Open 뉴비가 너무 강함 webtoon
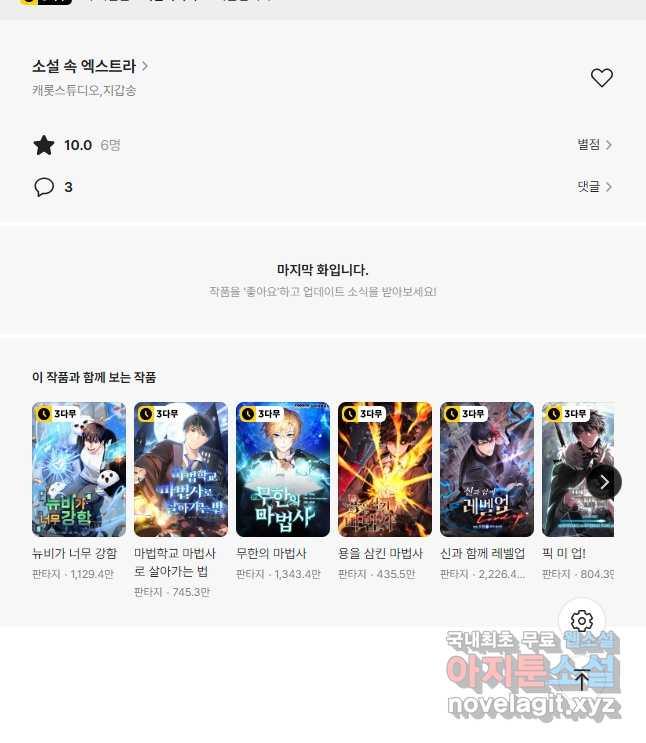Viewport: 646px width, 743px height. pyautogui.click(x=79, y=470)
